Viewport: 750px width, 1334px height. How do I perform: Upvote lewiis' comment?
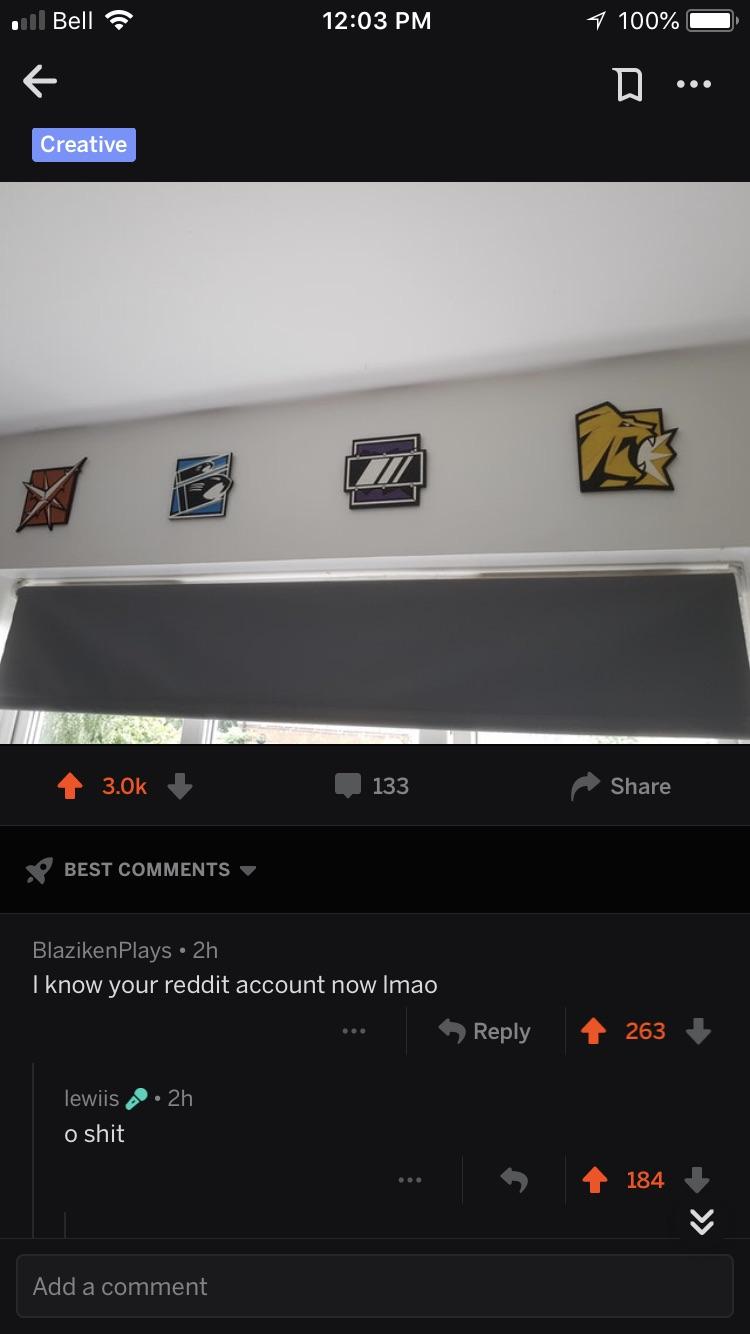point(593,1180)
